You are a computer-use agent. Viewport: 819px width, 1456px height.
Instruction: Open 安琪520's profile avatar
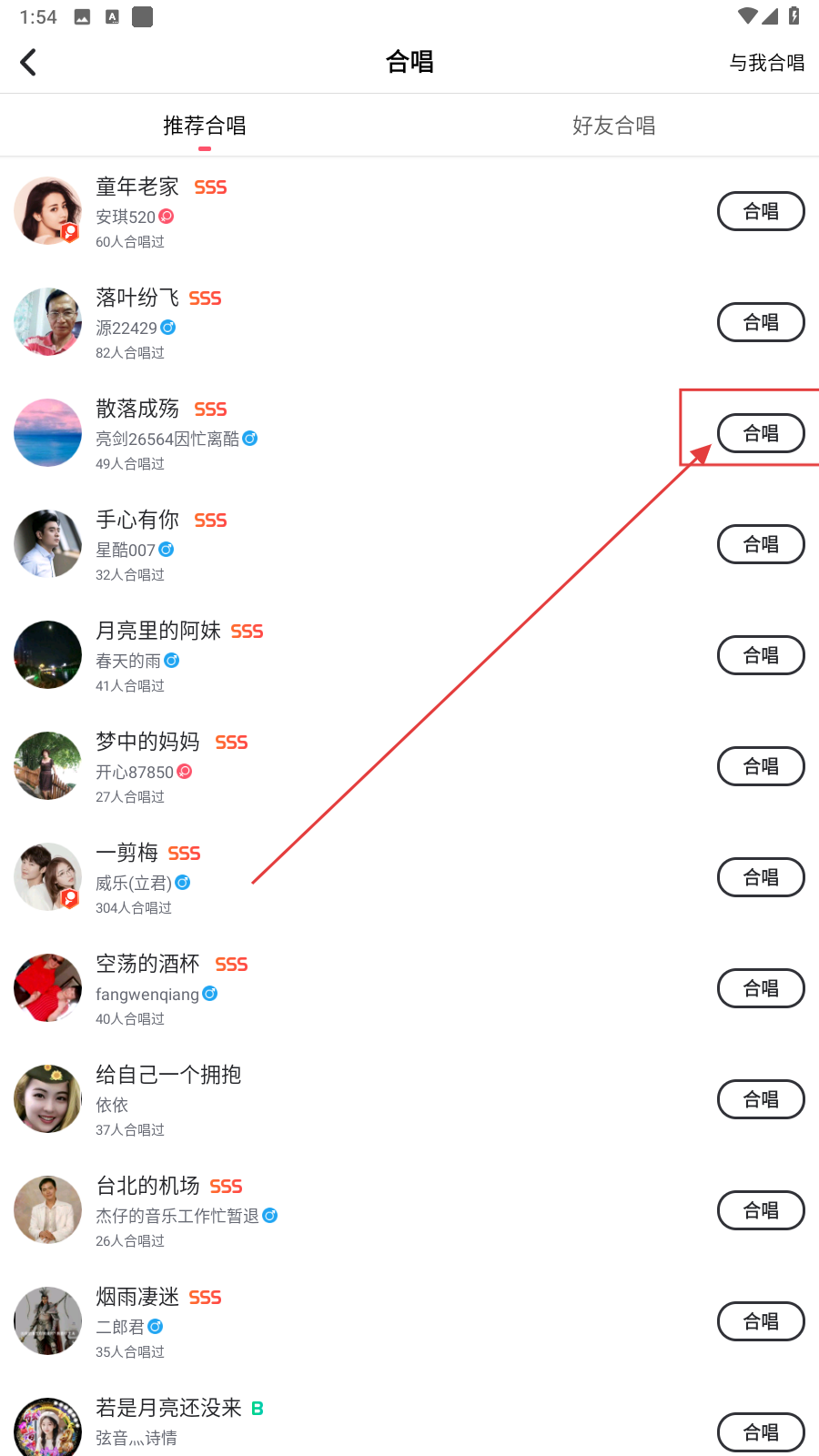48,211
